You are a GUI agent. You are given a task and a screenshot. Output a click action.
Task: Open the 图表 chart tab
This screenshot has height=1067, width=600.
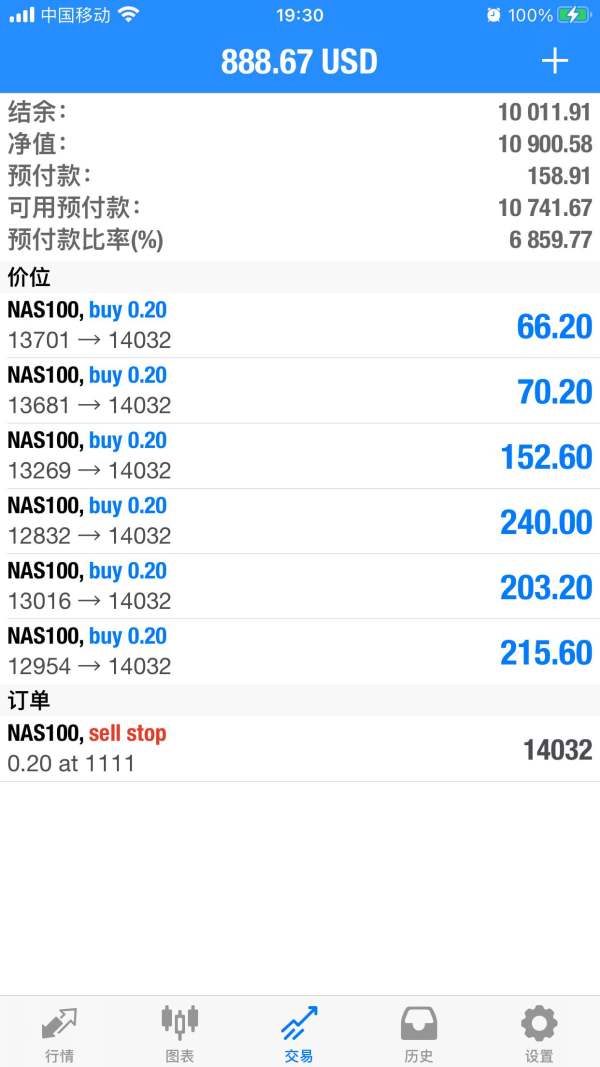180,1032
